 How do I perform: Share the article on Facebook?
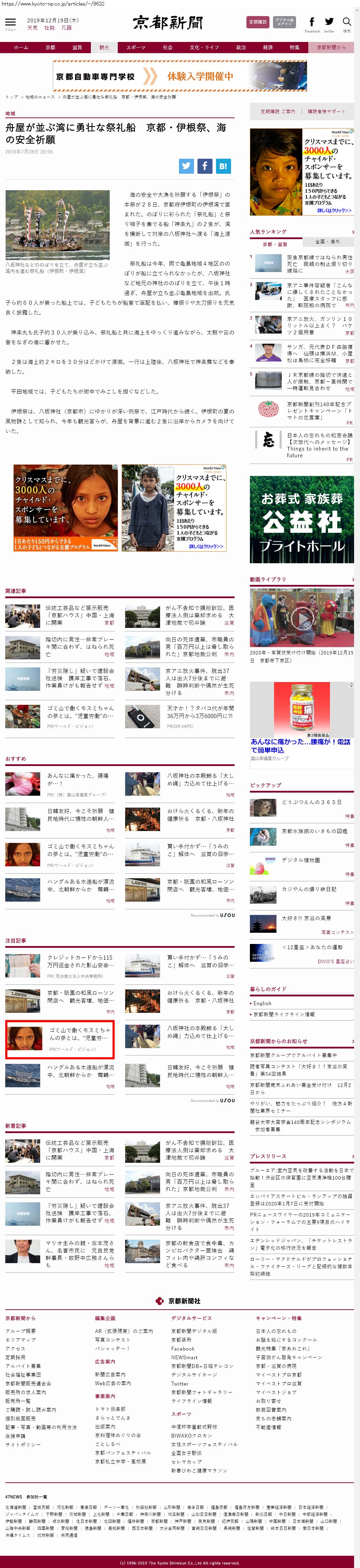tap(205, 166)
